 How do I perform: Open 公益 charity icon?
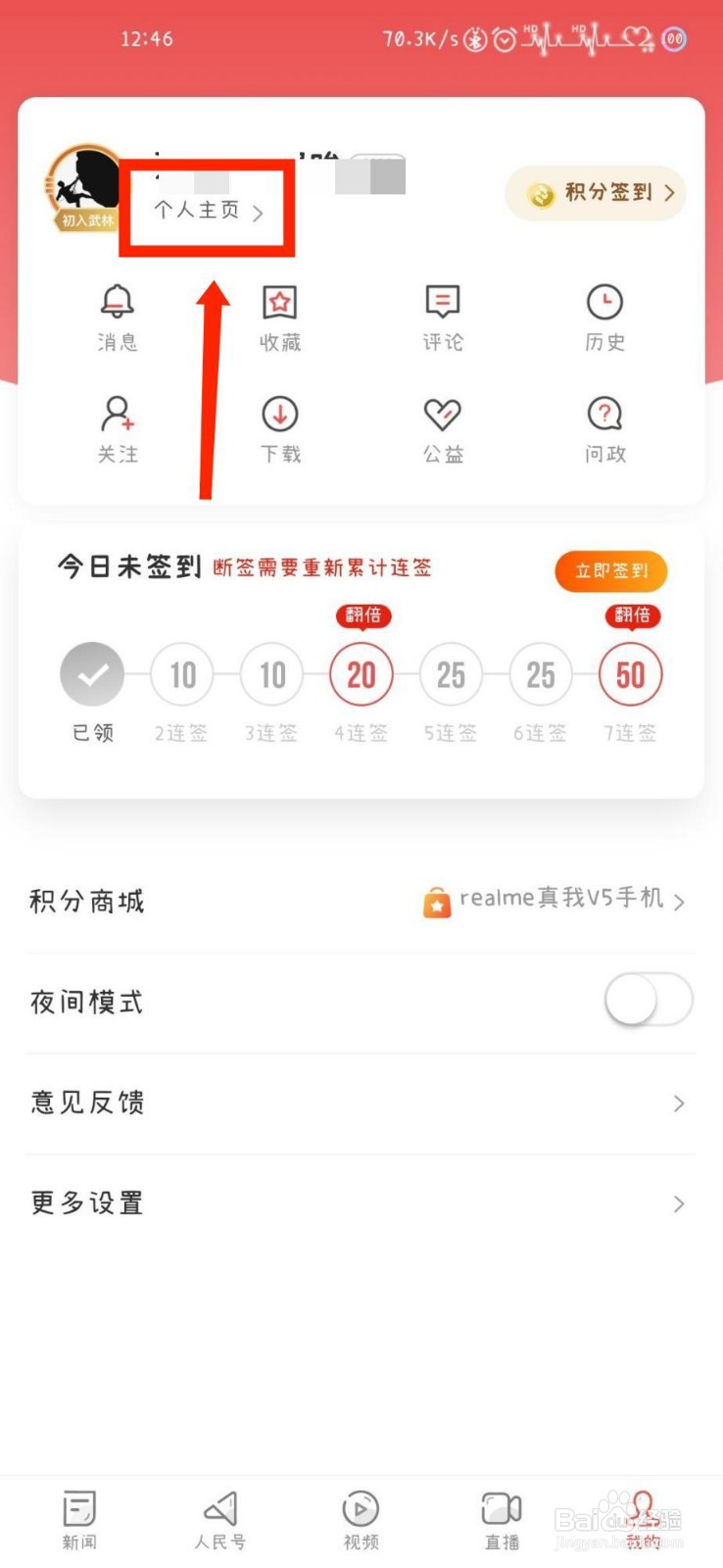tap(442, 427)
